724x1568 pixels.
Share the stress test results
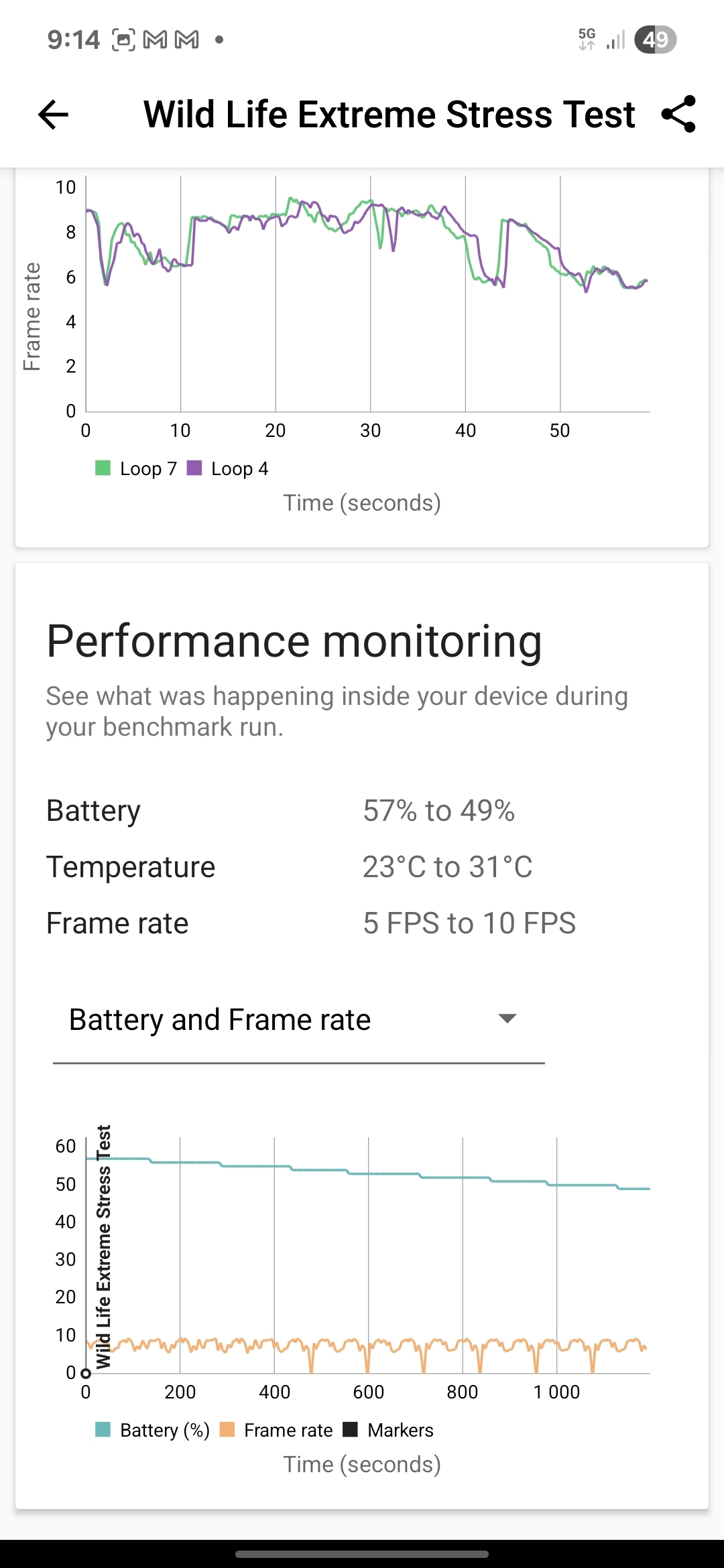click(679, 115)
